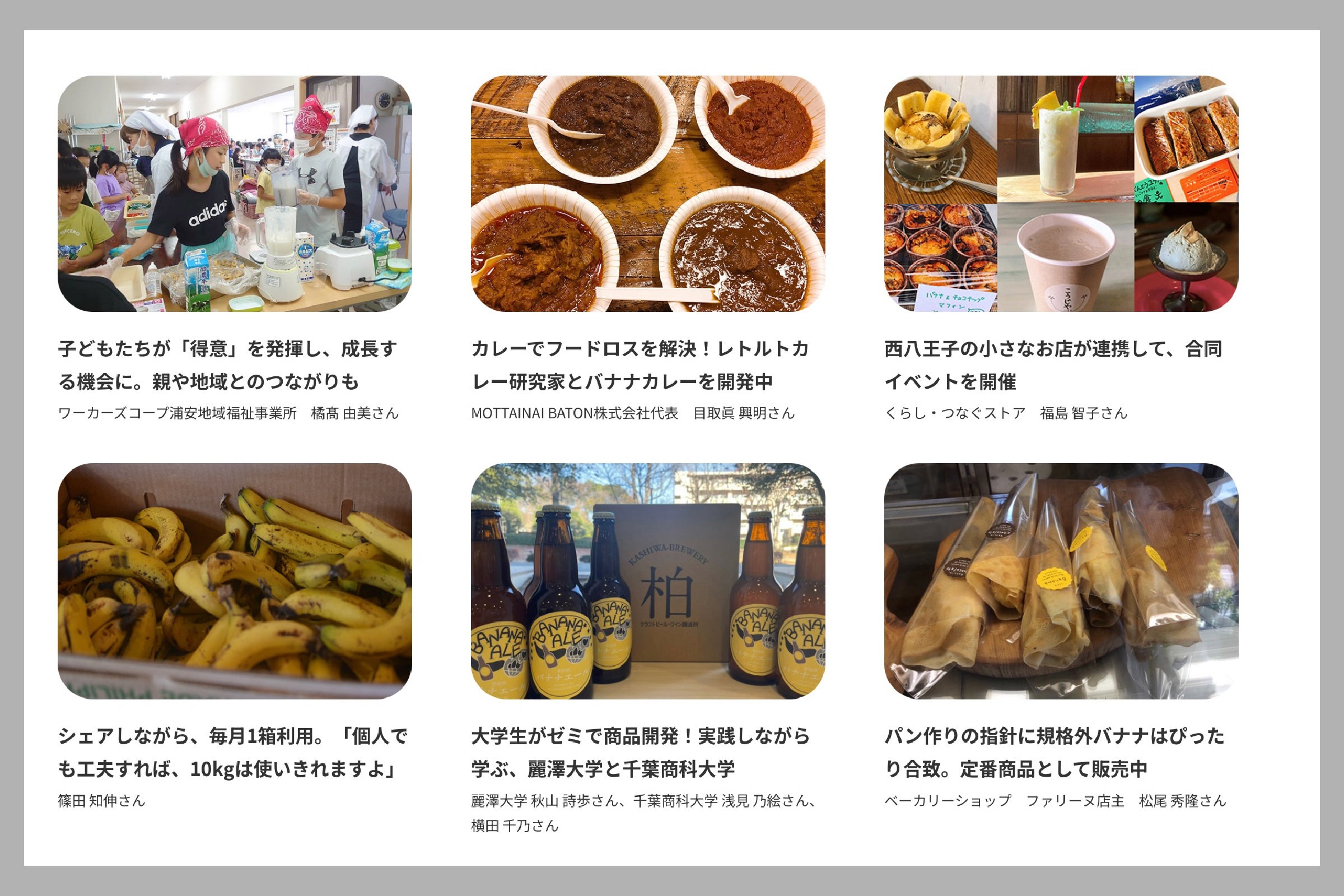Open the article about children showing their strengths

[x=227, y=365]
